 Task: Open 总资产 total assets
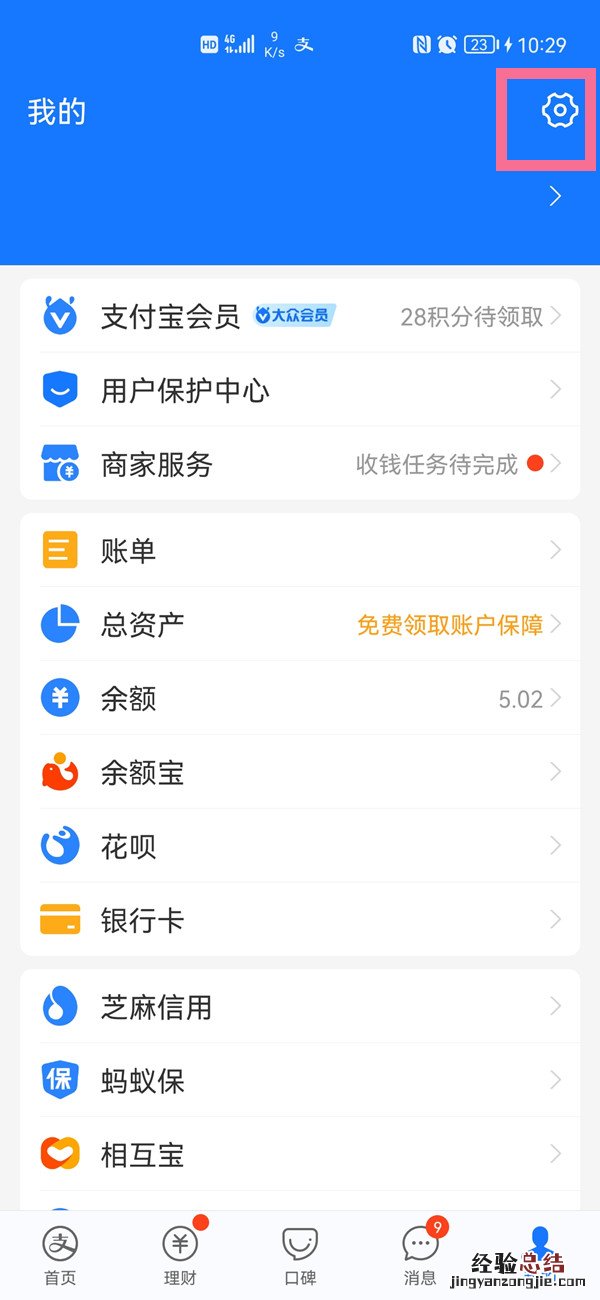(300, 624)
